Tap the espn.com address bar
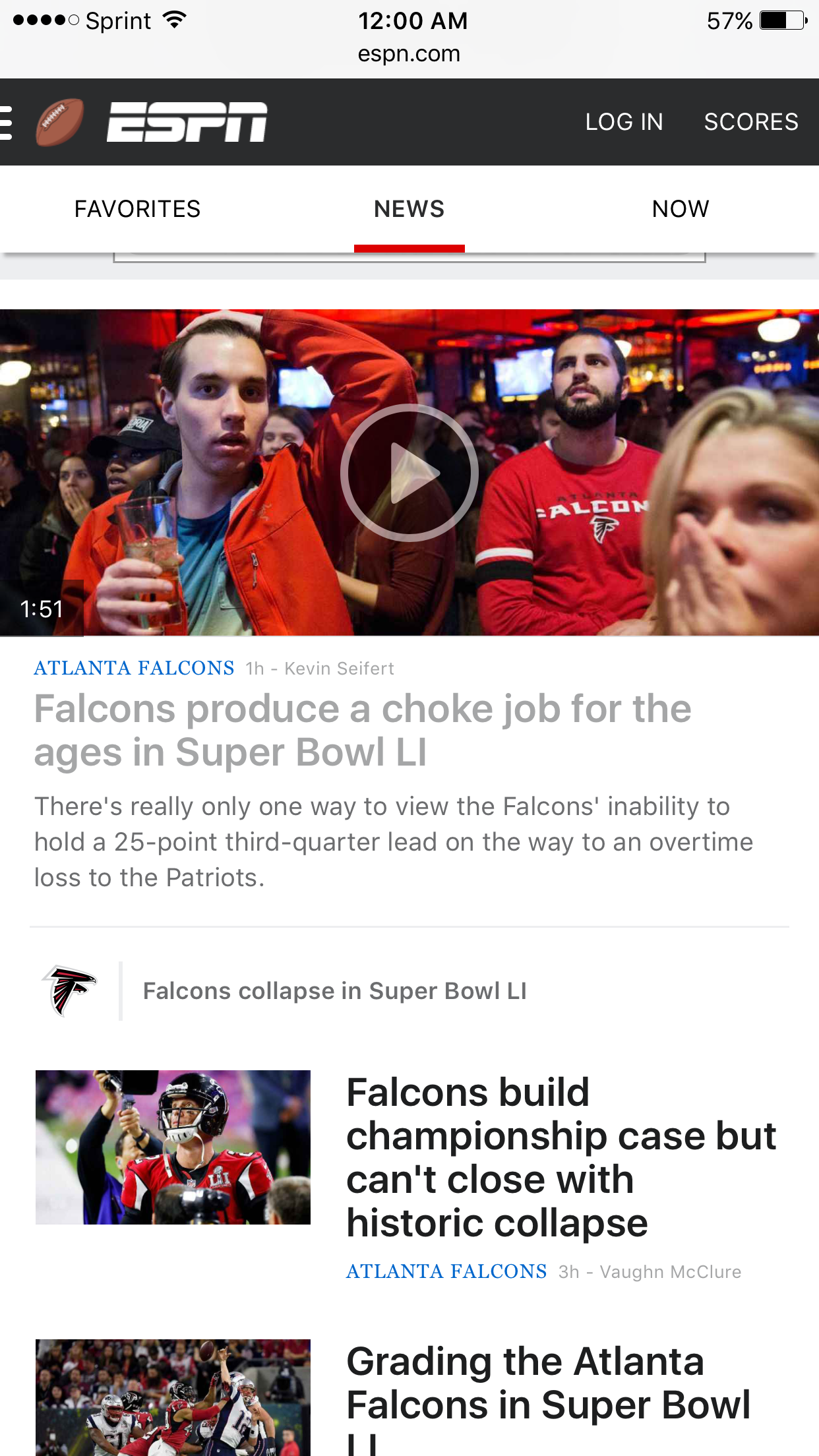This screenshot has height=1456, width=819. point(409,53)
